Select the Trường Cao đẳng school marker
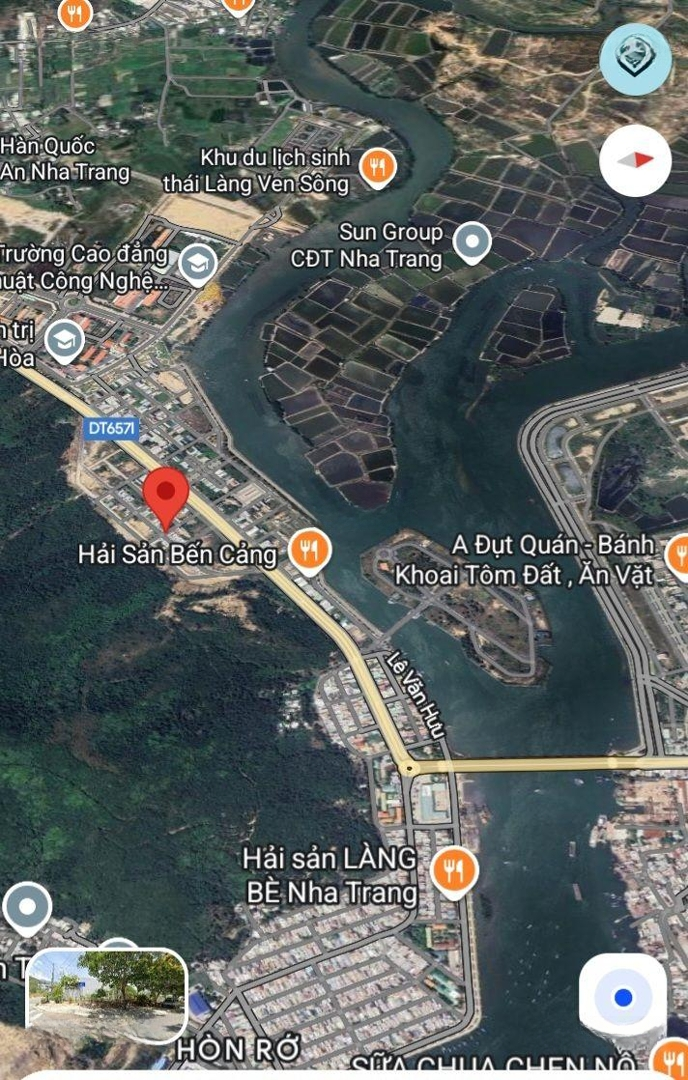This screenshot has height=1080, width=688. [198, 264]
